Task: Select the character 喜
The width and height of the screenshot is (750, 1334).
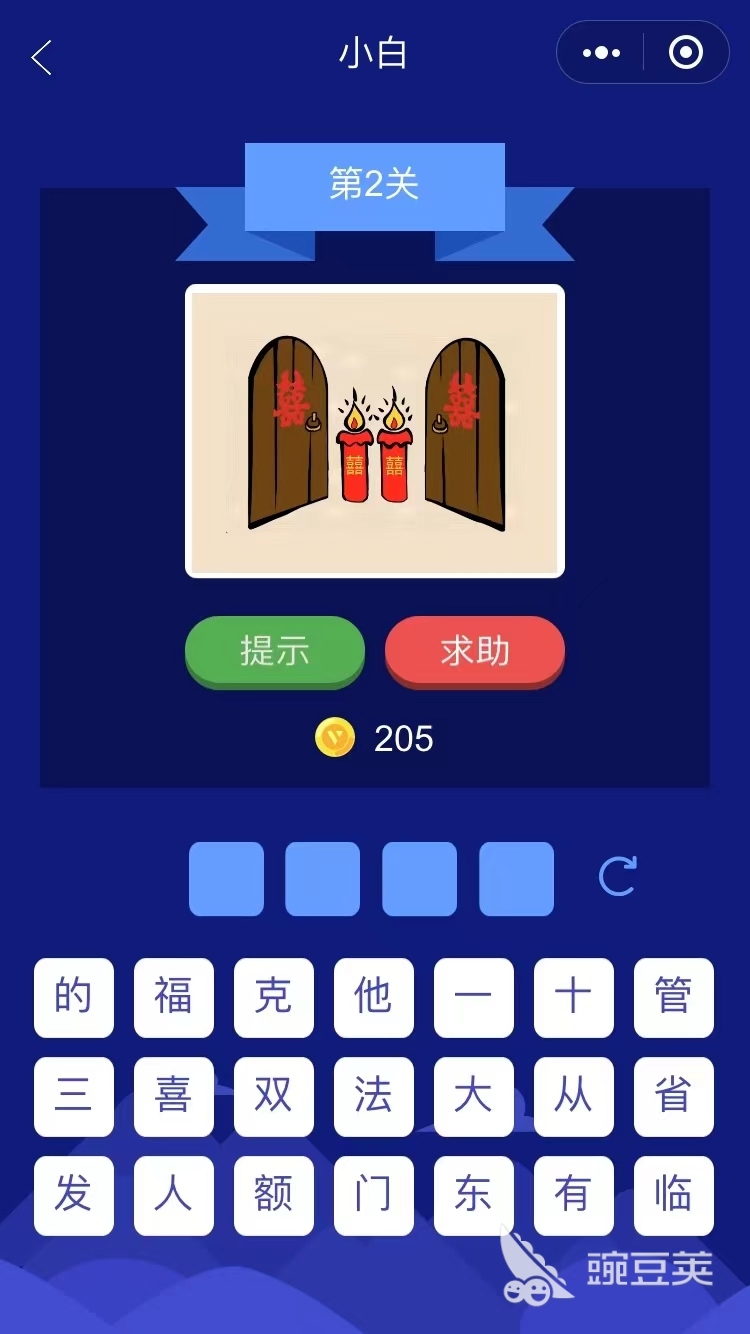Action: click(173, 1096)
